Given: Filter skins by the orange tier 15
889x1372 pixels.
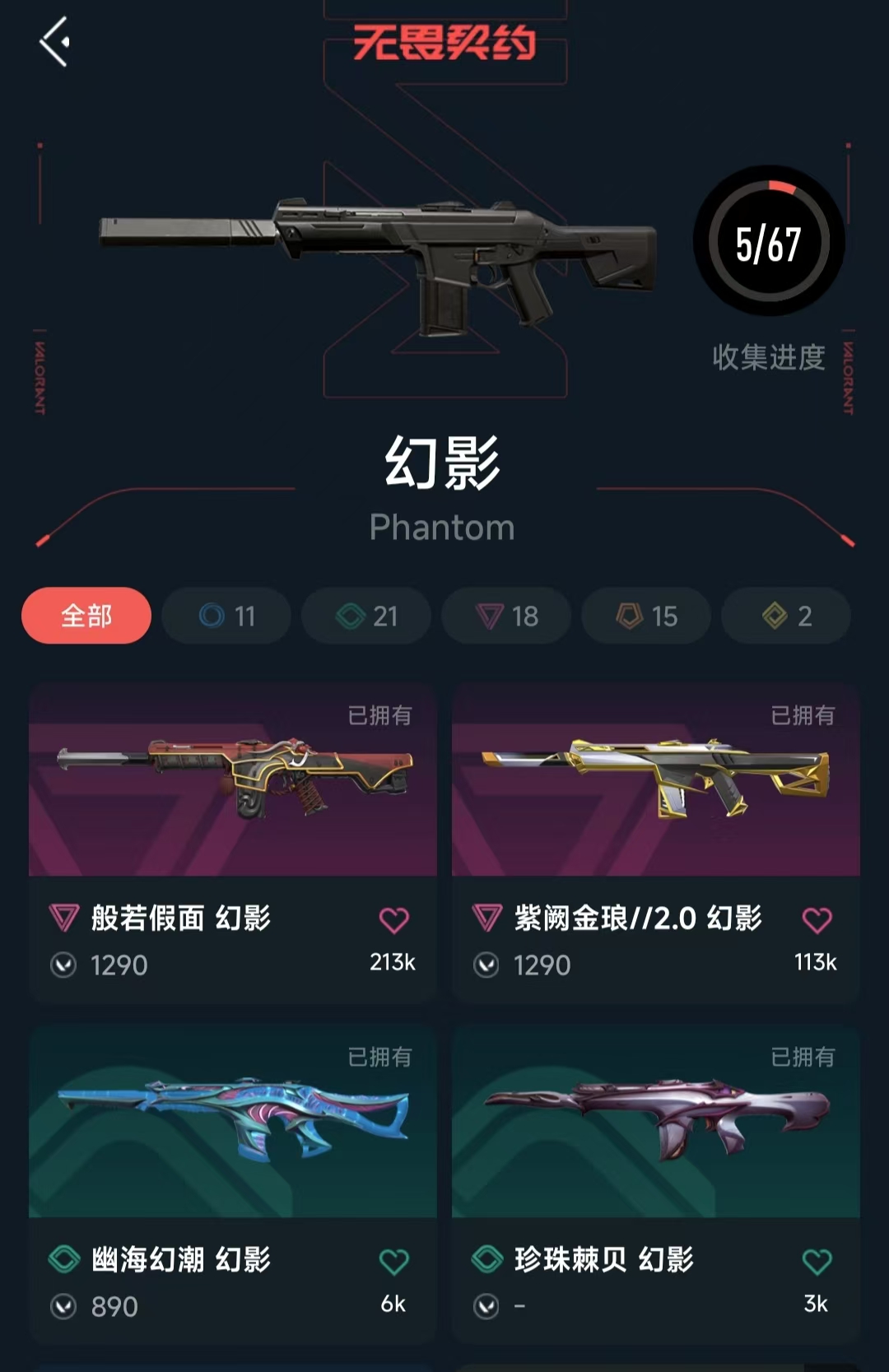Looking at the screenshot, I should (x=646, y=616).
